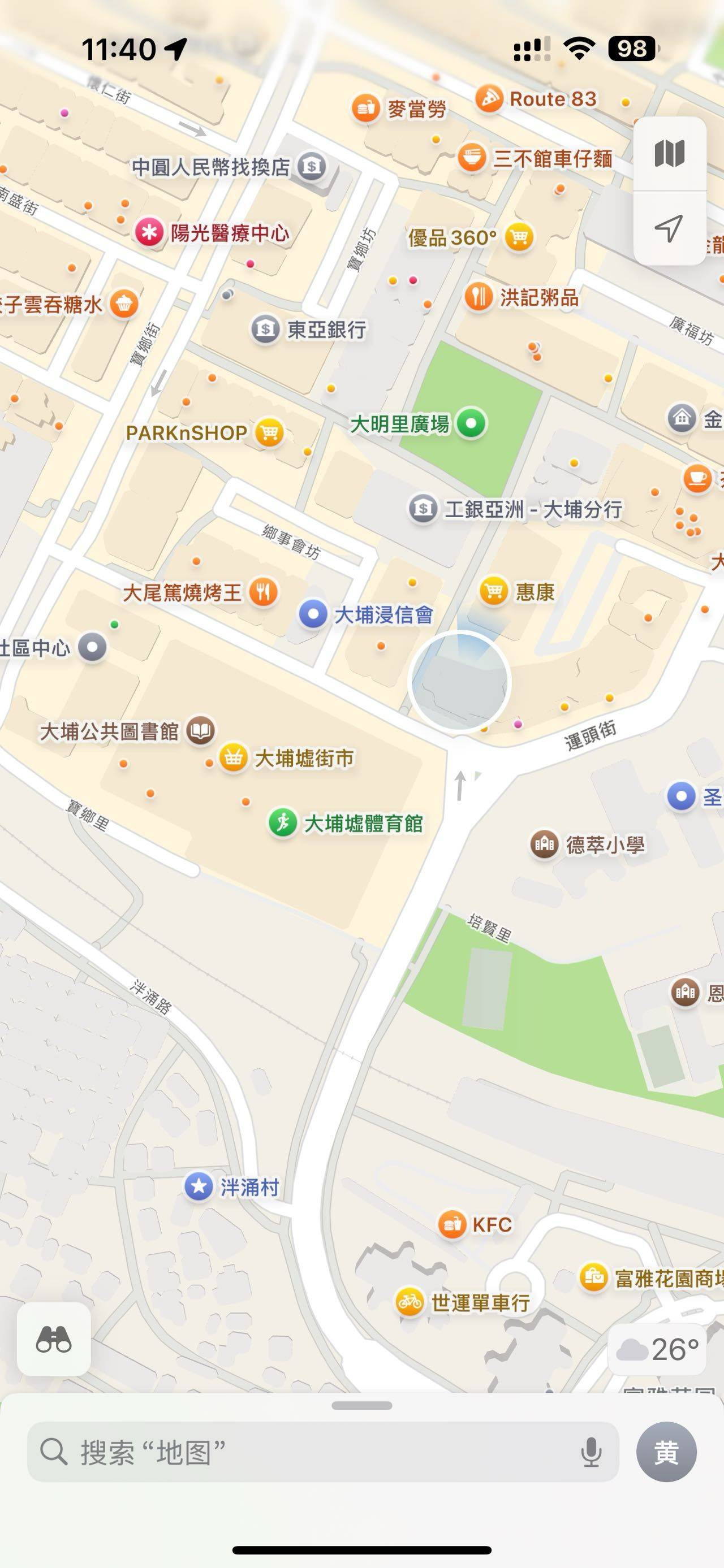This screenshot has width=724, height=1568.
Task: Open the 26° weather widget
Action: [x=658, y=1349]
